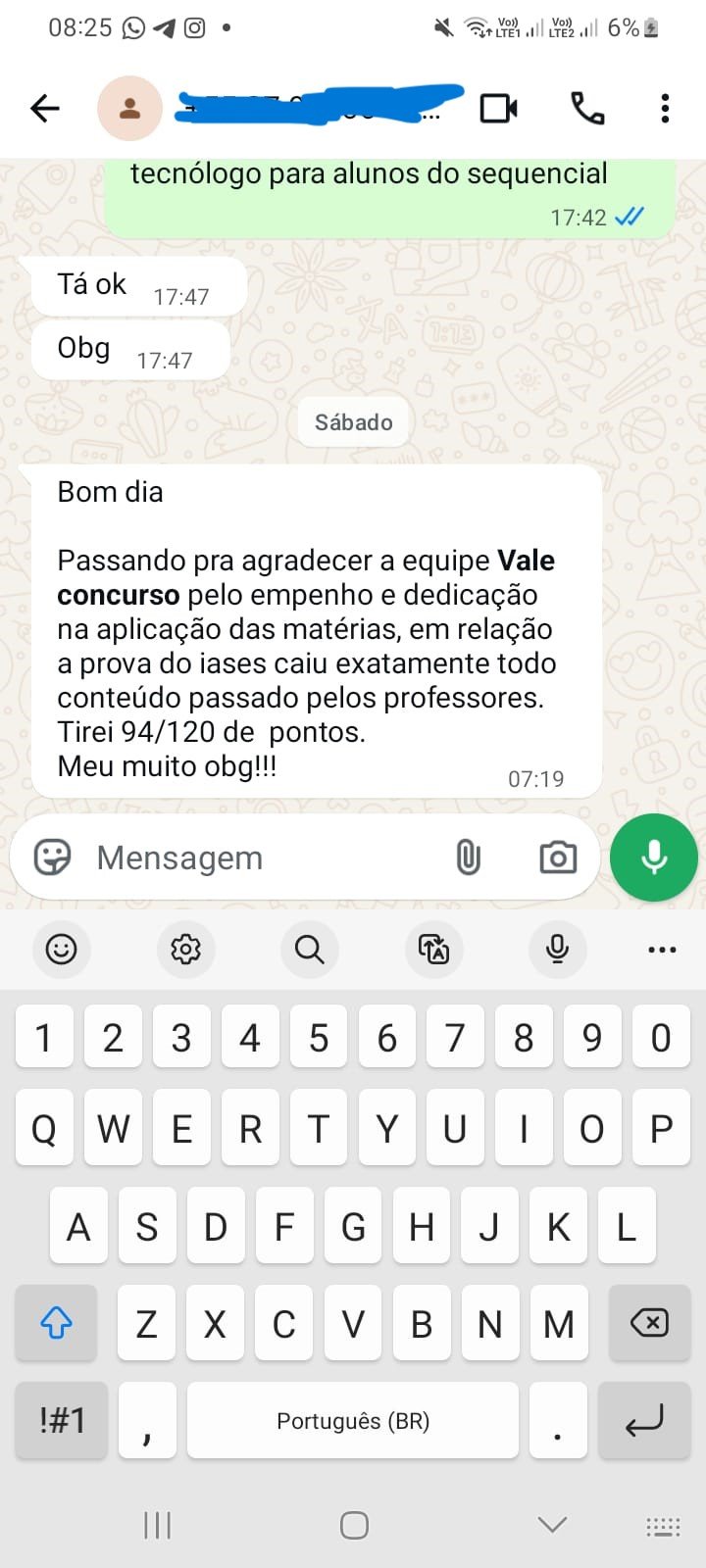706x1568 pixels.
Task: Start a video call
Action: [498, 108]
